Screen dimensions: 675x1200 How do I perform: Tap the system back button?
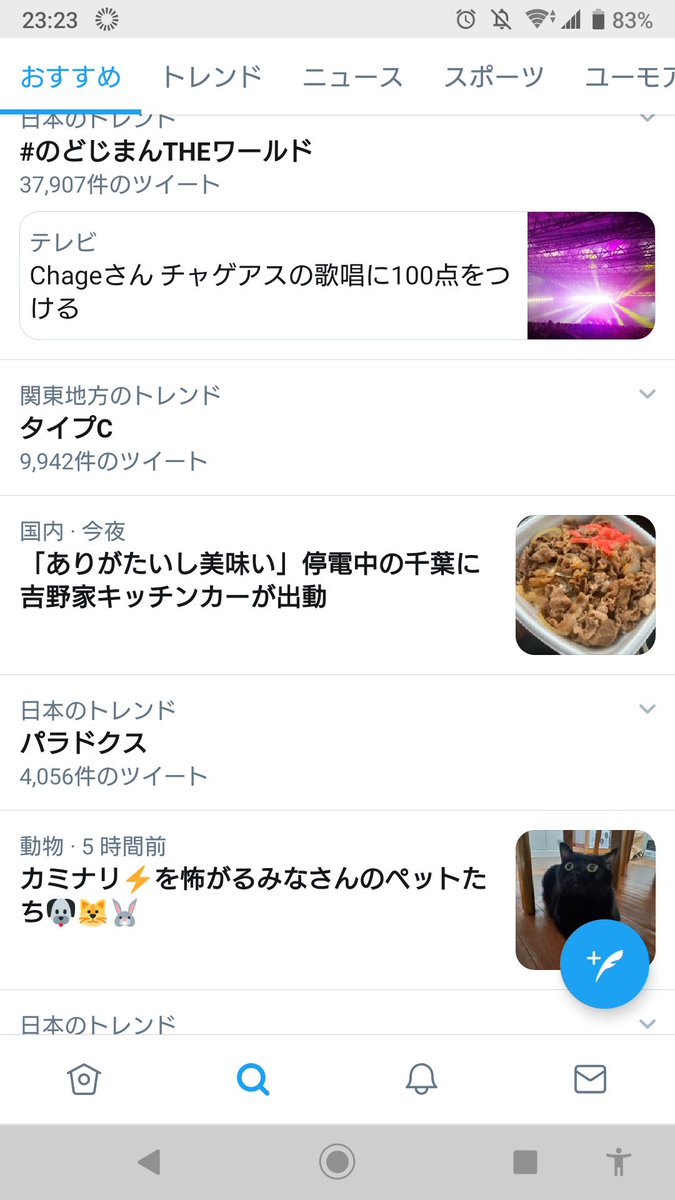148,1161
